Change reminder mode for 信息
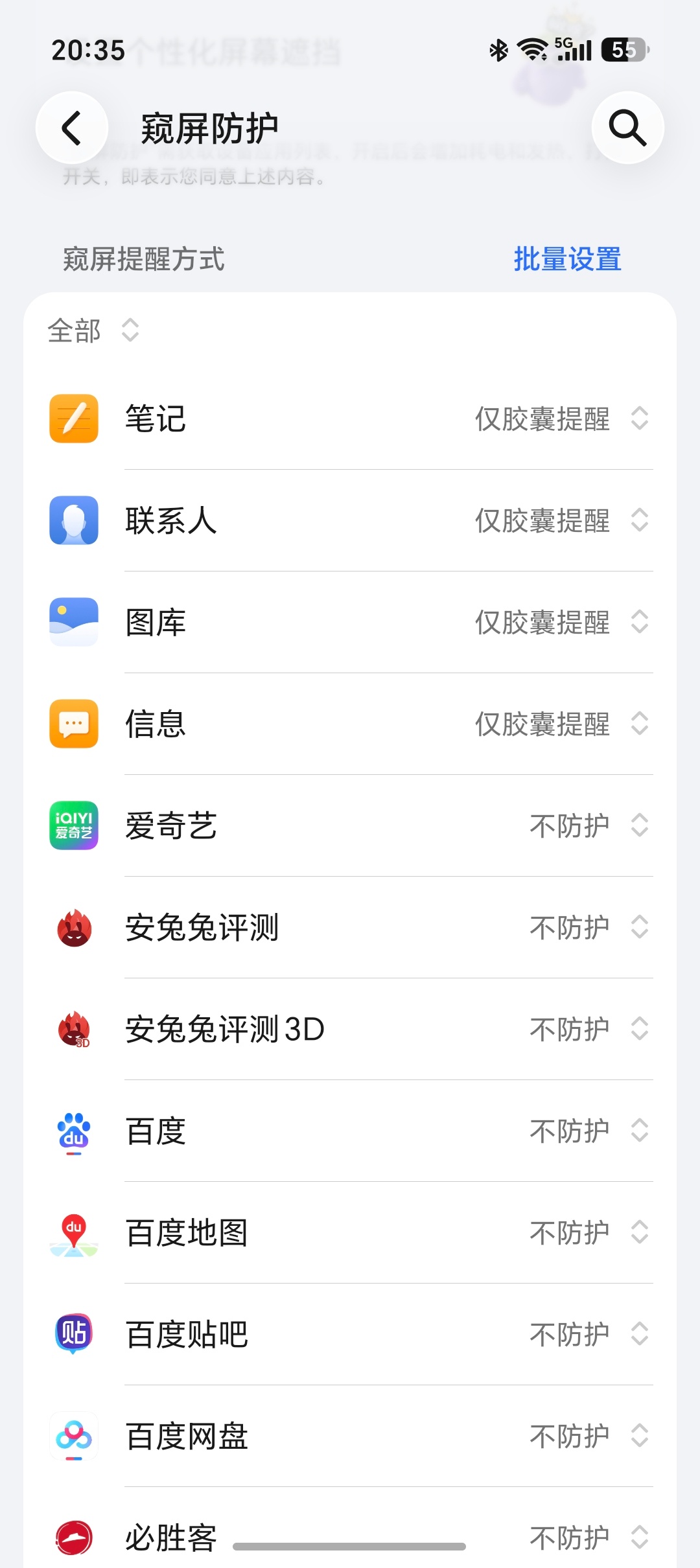 562,724
